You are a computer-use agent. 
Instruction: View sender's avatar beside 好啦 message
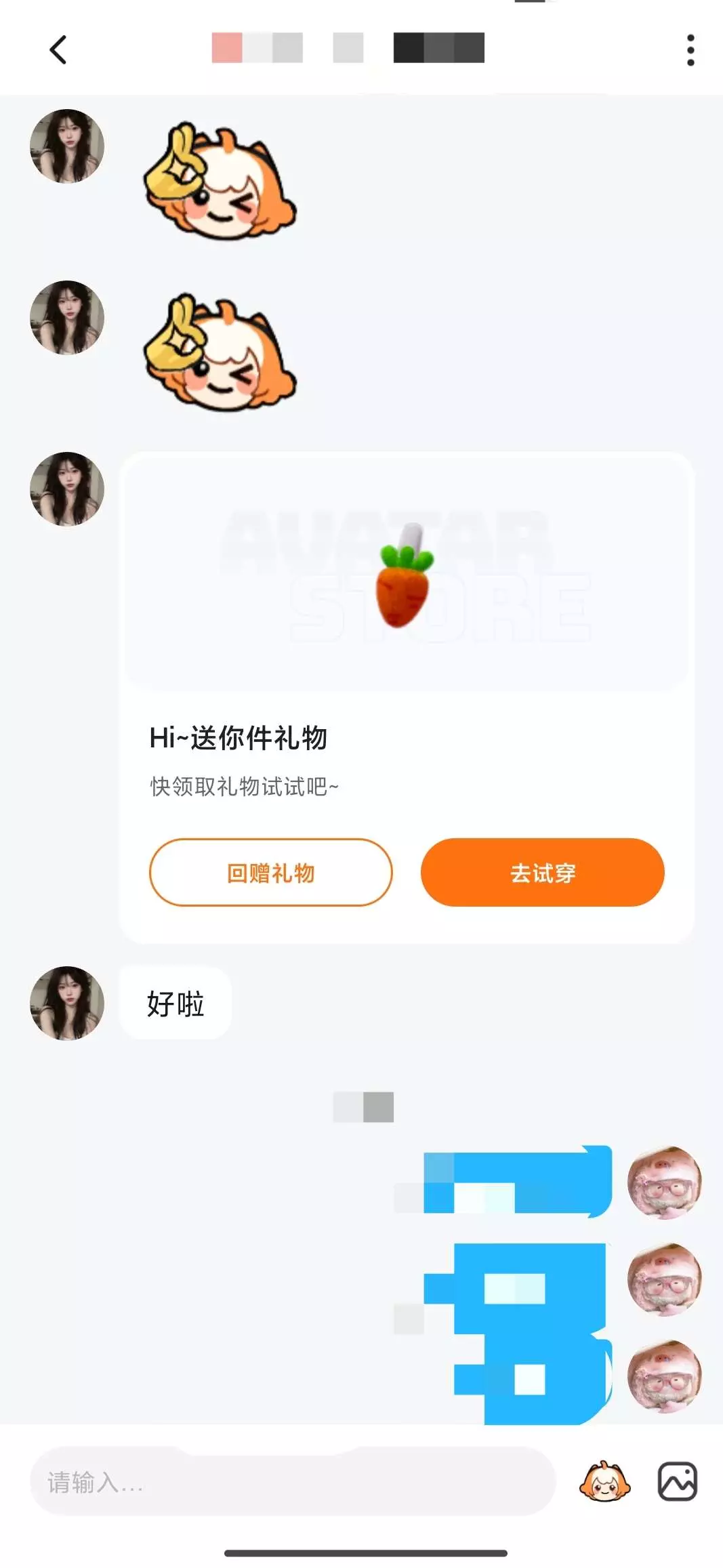pos(67,1003)
